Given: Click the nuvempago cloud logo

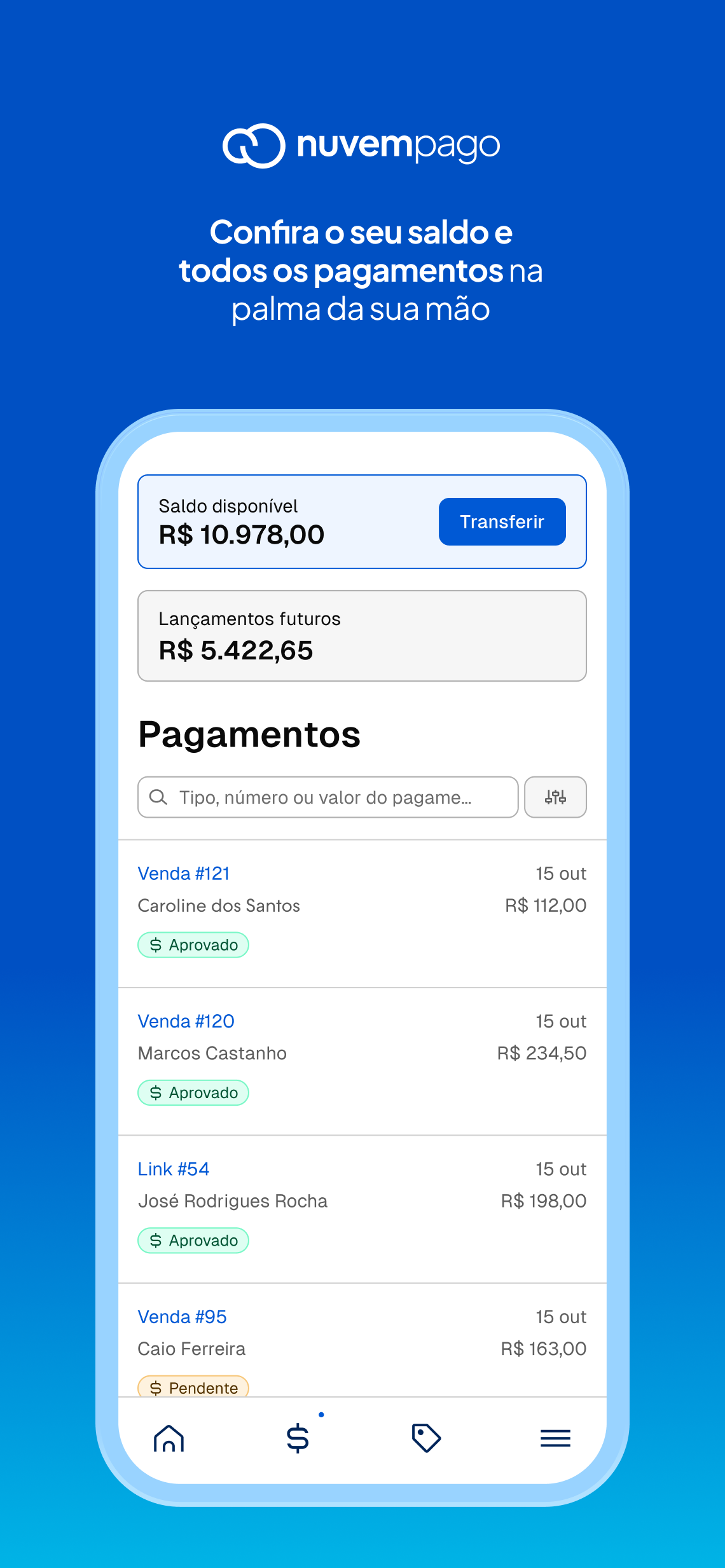Looking at the screenshot, I should coord(253,146).
